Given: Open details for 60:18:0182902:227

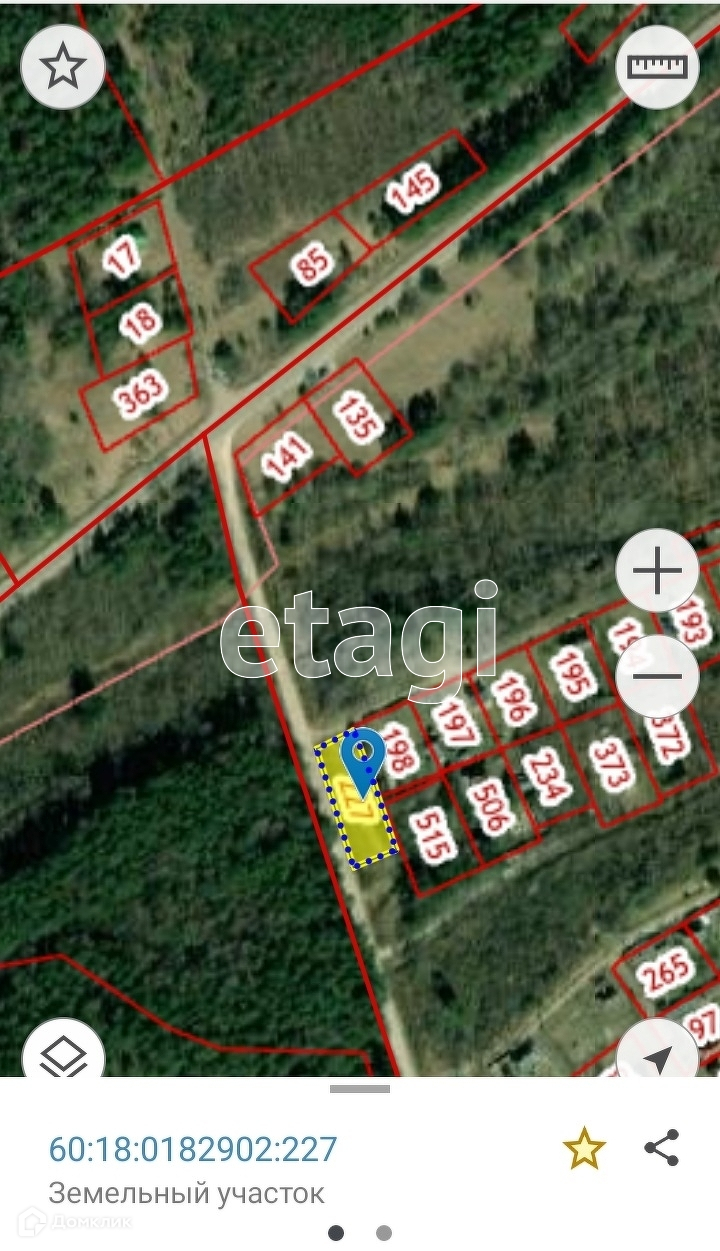Looking at the screenshot, I should tap(193, 1149).
